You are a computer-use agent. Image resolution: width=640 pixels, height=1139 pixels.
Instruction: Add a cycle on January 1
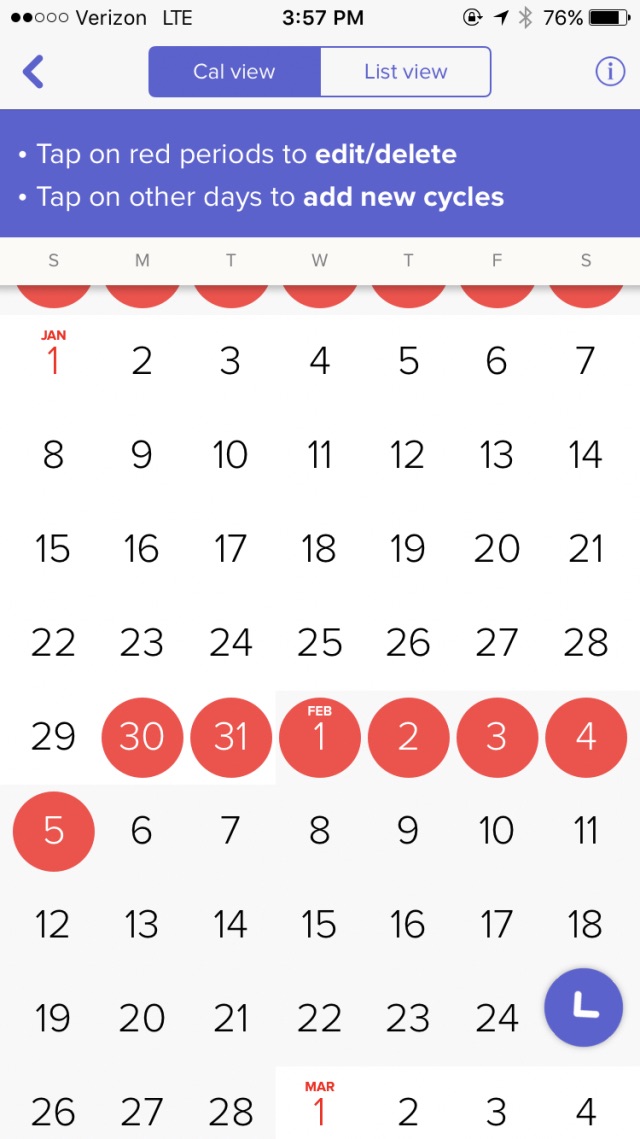click(x=54, y=354)
